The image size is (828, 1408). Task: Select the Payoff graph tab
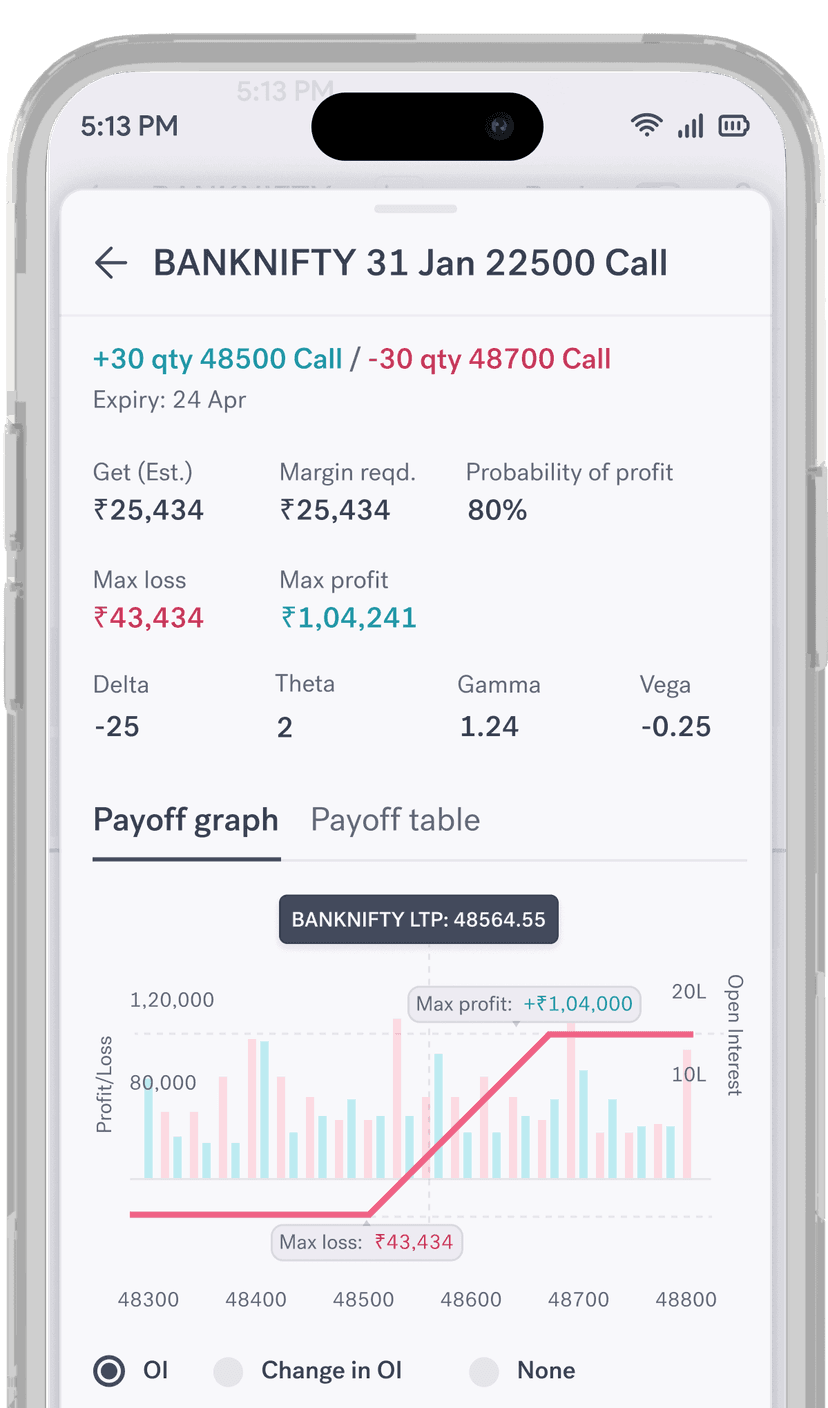185,820
